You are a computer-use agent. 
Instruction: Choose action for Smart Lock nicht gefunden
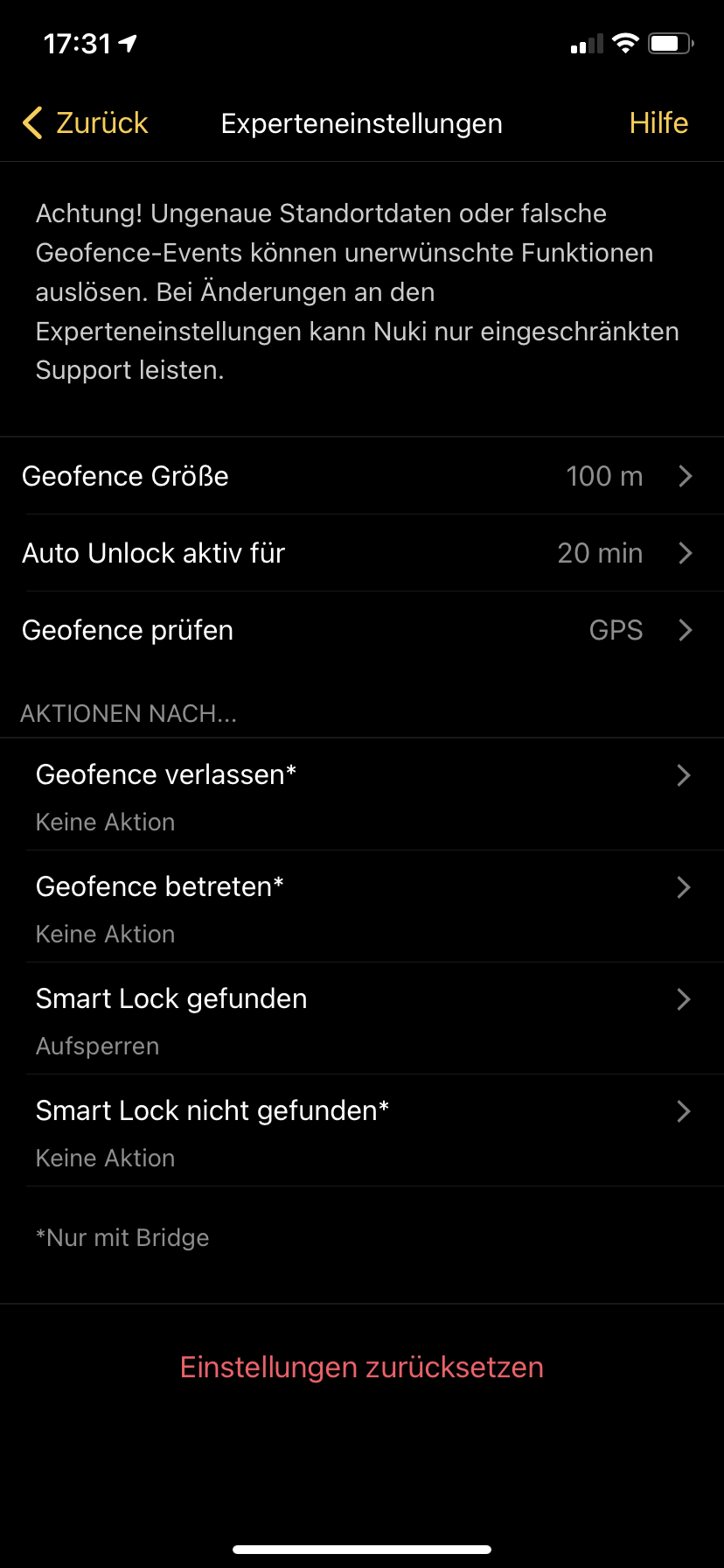pos(362,1130)
